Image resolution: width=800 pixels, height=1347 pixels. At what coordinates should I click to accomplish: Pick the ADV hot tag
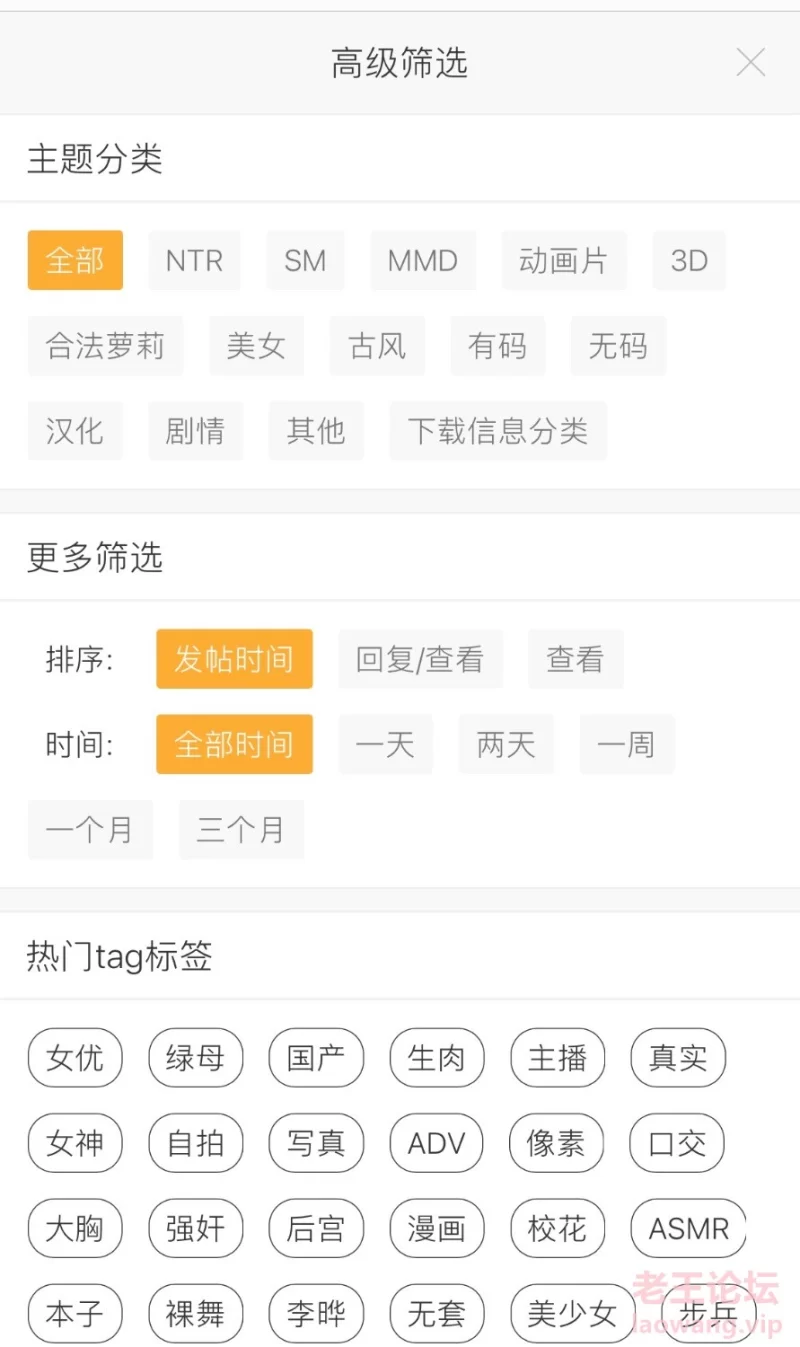[437, 1143]
